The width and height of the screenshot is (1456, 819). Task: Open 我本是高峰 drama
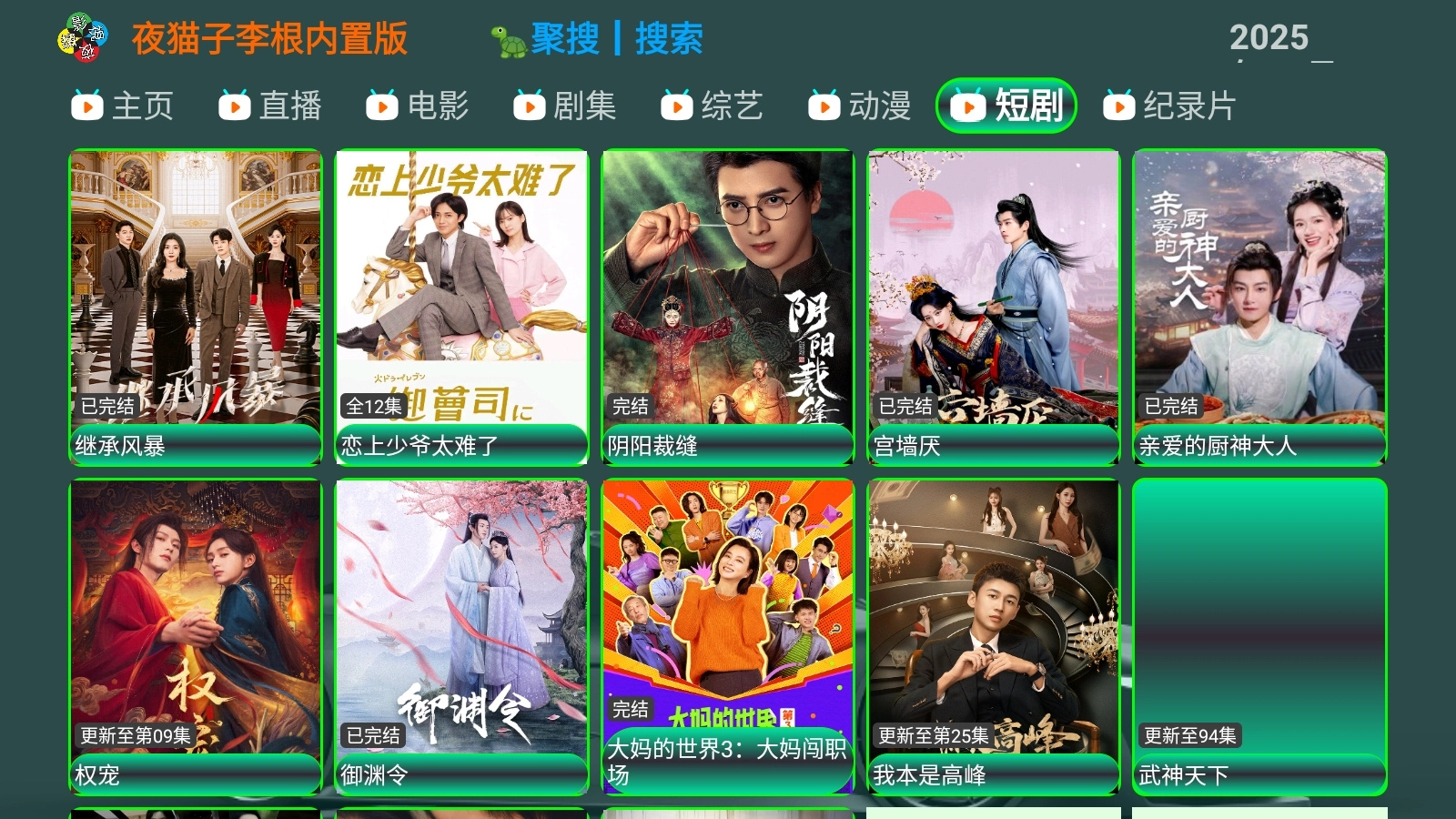pos(993,636)
